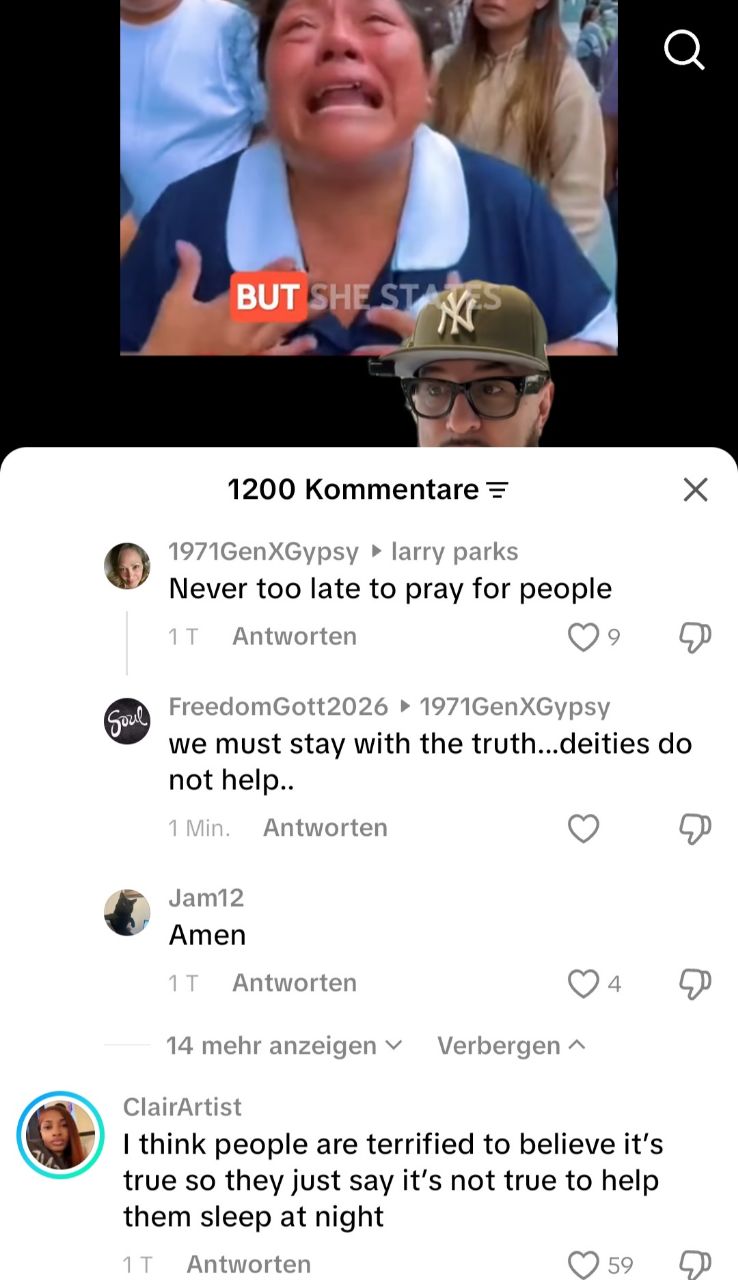This screenshot has height=1280, width=738.
Task: Reply to Jam12's comment
Action: tap(294, 984)
